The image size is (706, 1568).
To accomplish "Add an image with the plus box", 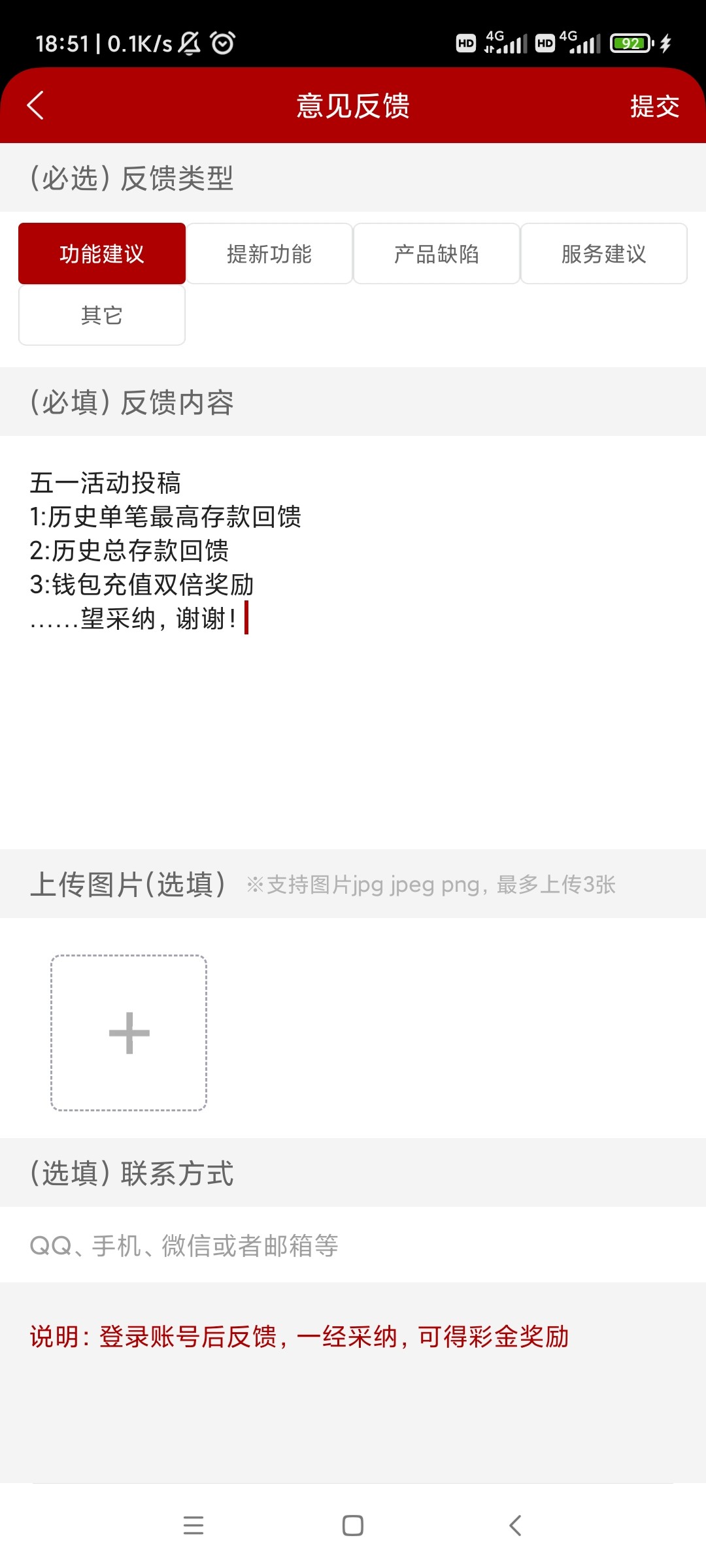I will [x=129, y=1032].
